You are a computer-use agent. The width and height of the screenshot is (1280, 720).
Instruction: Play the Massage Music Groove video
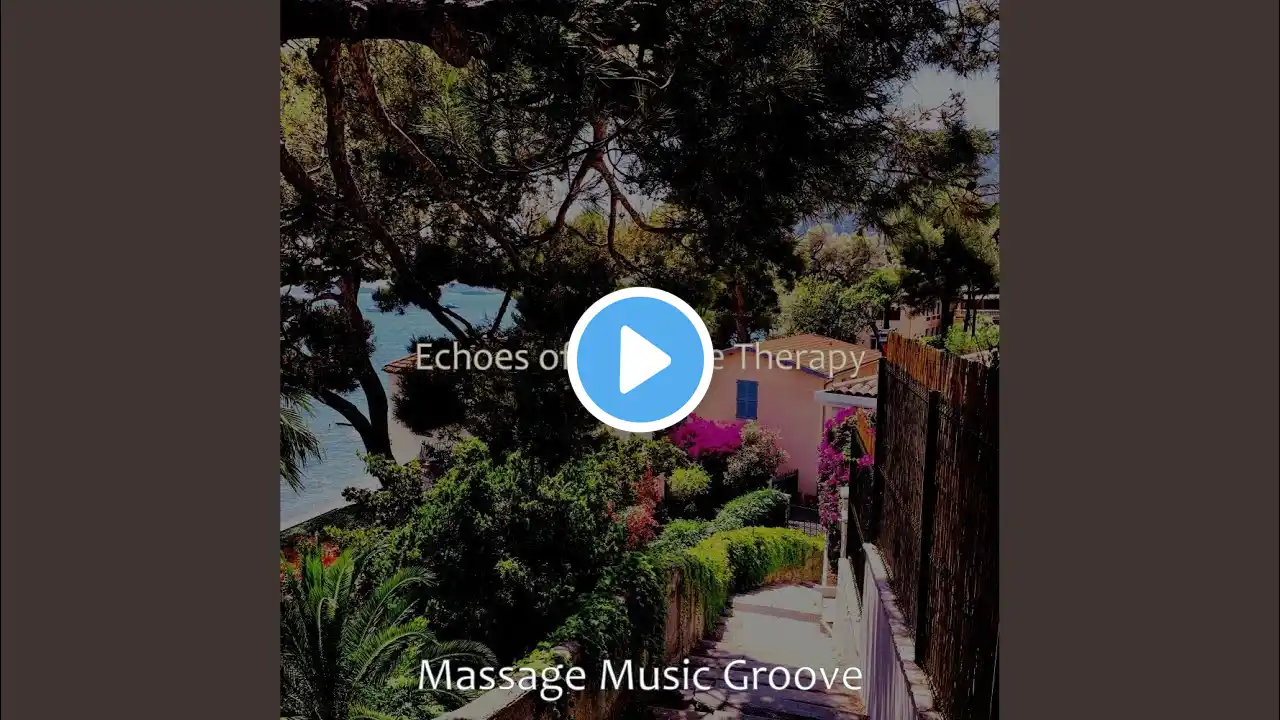click(x=640, y=360)
